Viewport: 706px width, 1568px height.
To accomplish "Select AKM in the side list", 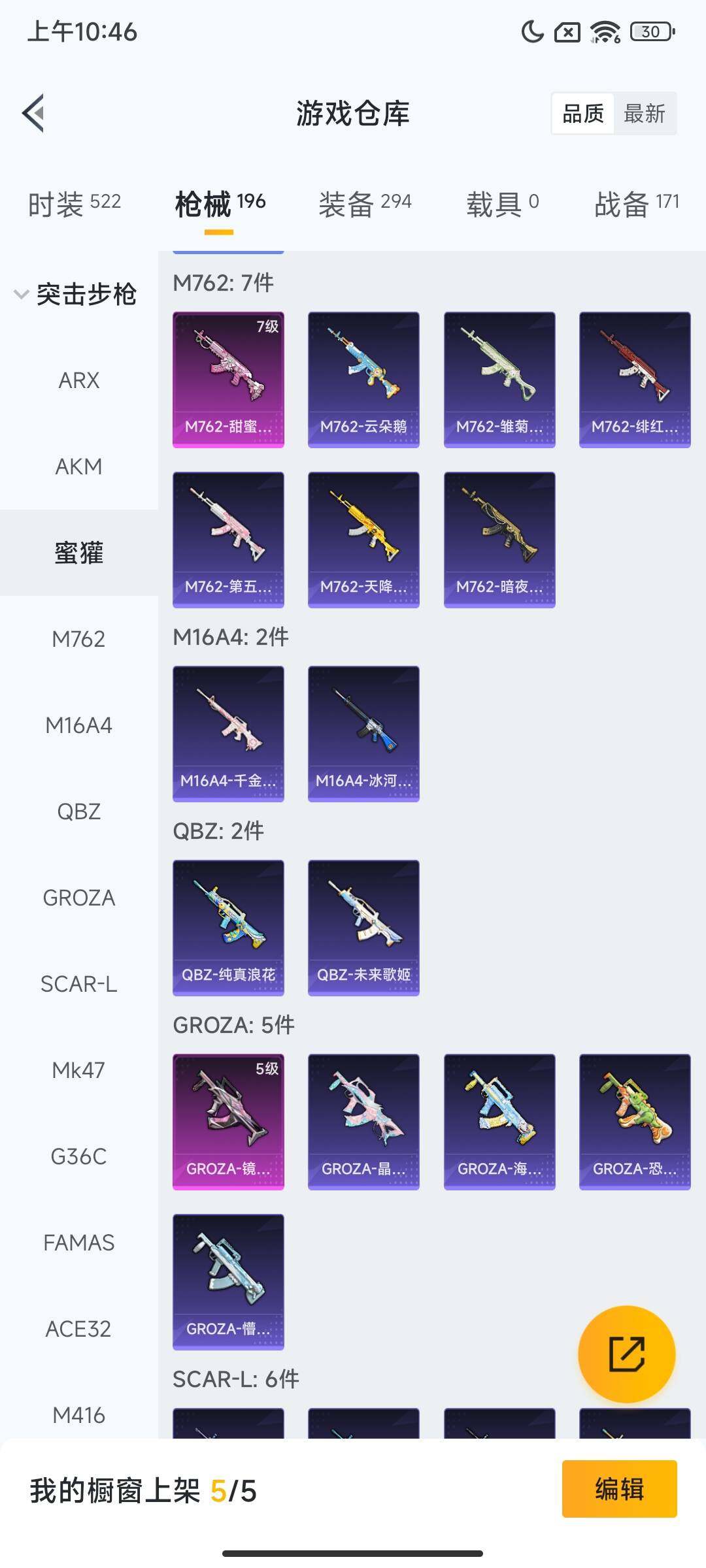I will (78, 466).
